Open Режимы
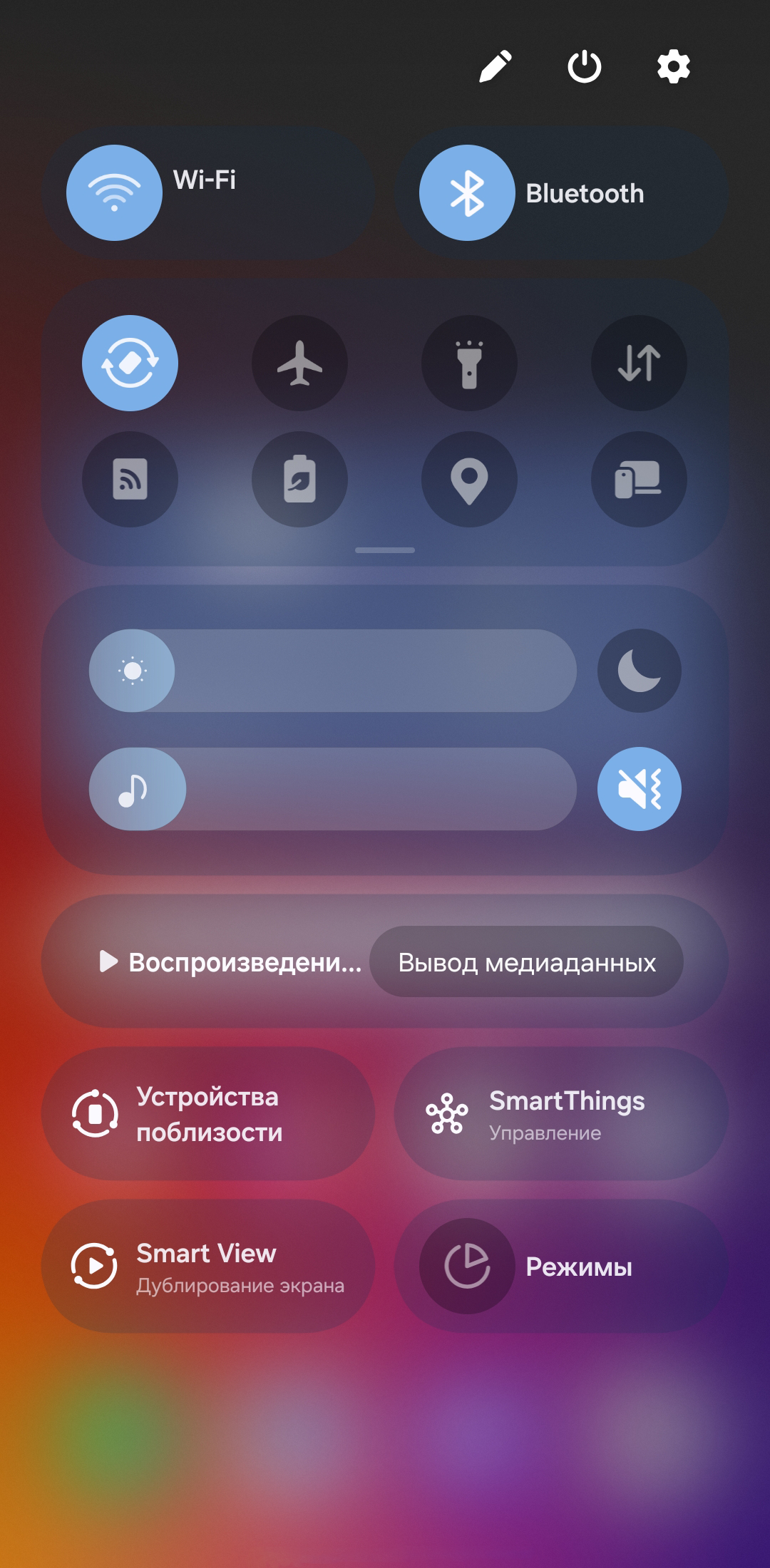 (x=560, y=1267)
